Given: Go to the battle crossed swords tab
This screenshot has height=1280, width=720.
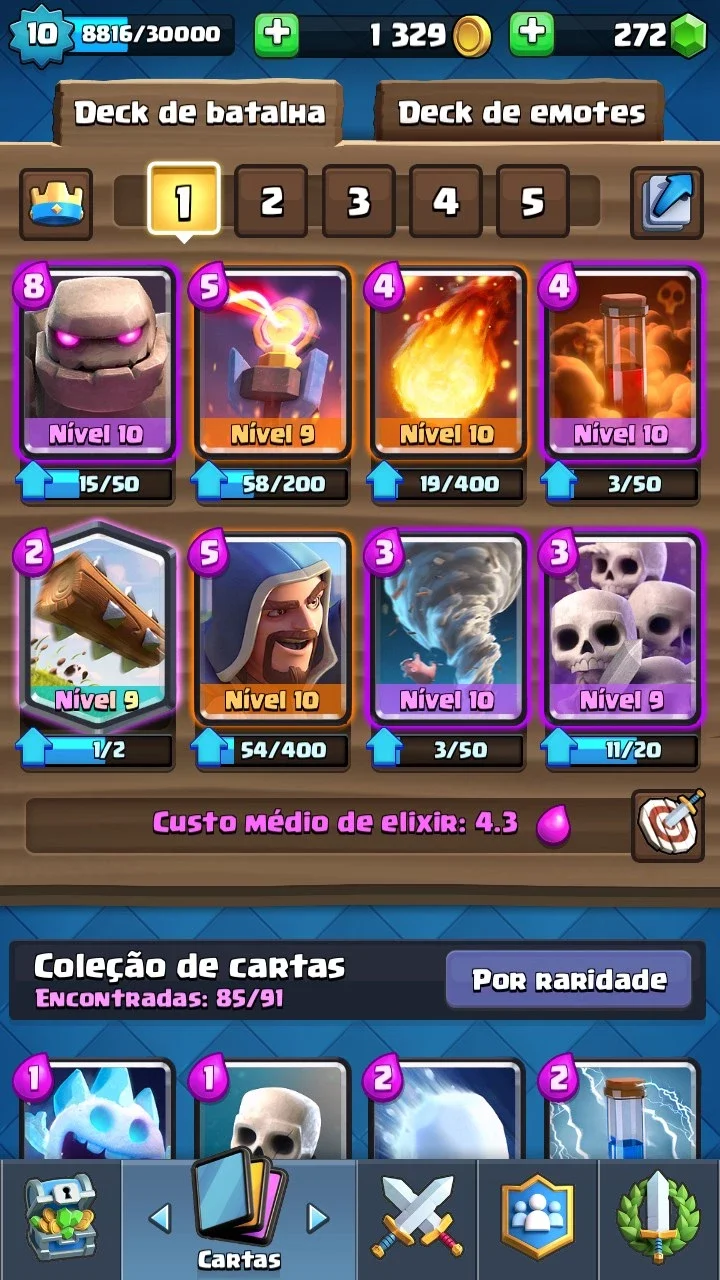Looking at the screenshot, I should pyautogui.click(x=417, y=1220).
